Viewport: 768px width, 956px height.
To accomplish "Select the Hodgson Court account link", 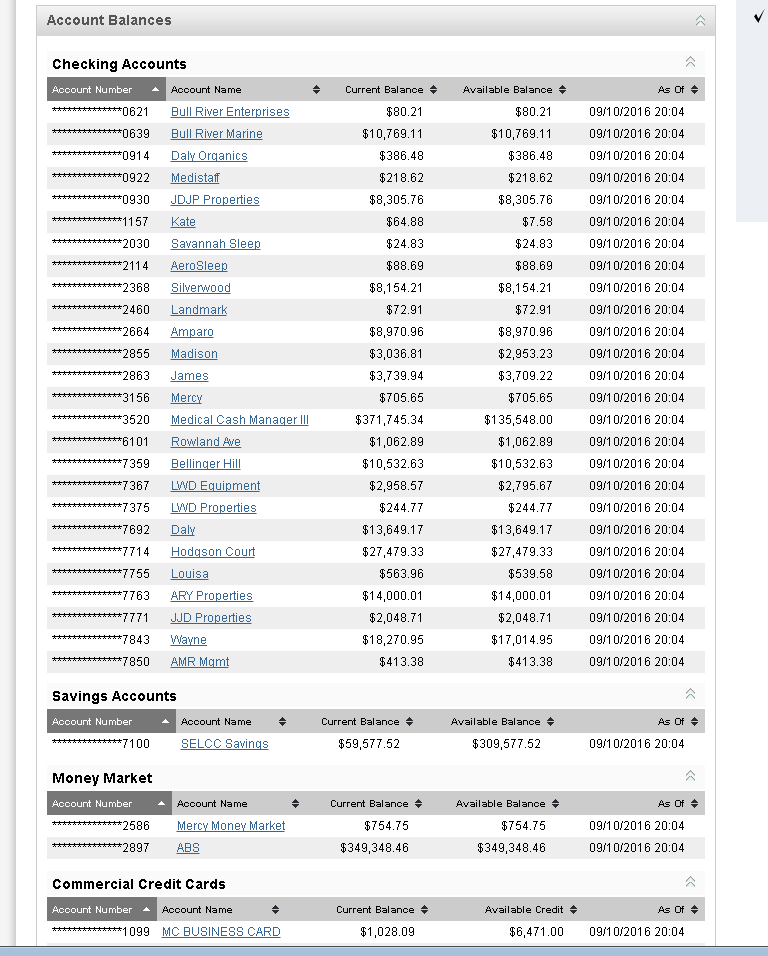I will coord(213,552).
